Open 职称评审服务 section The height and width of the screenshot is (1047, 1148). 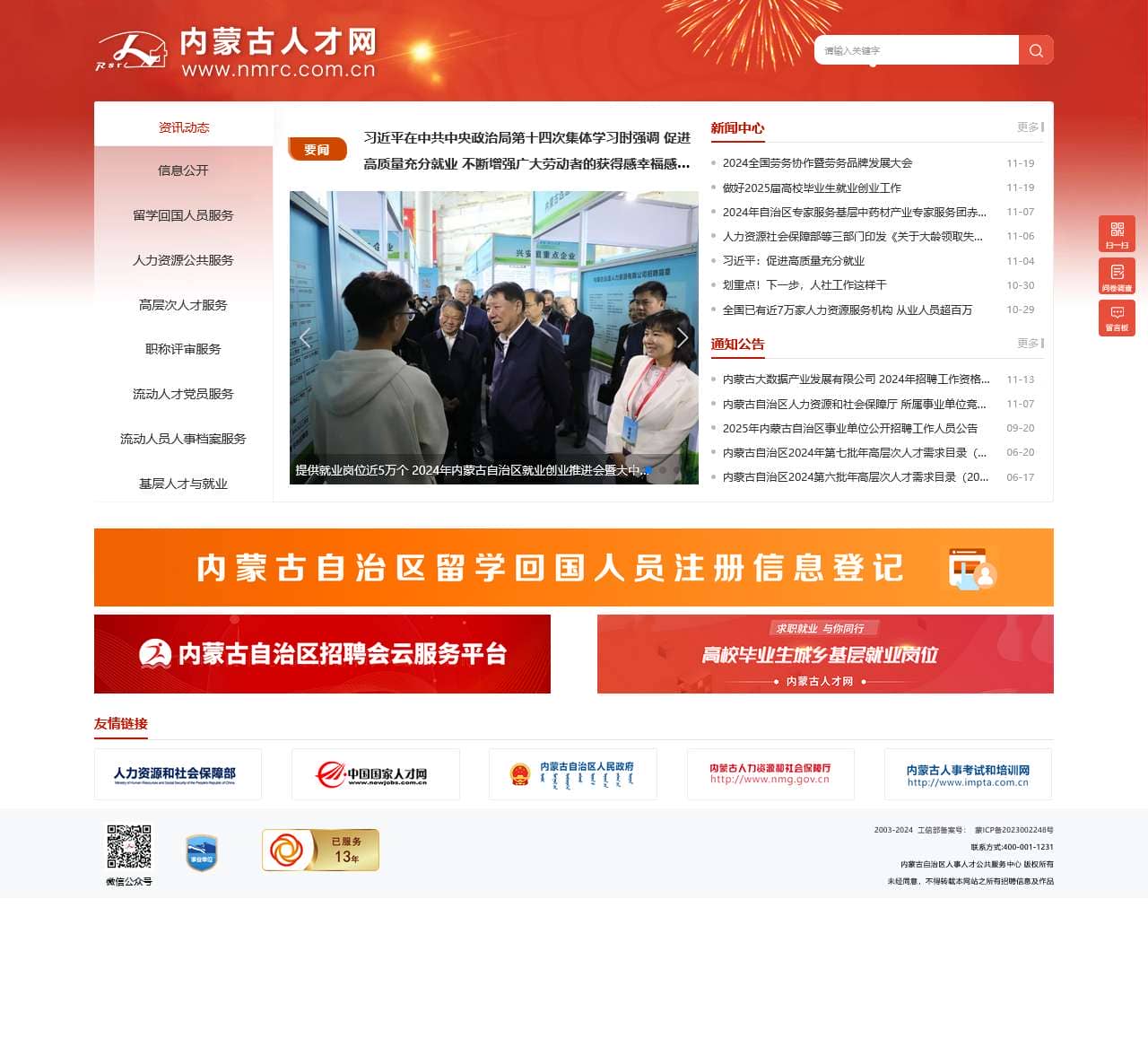click(183, 349)
